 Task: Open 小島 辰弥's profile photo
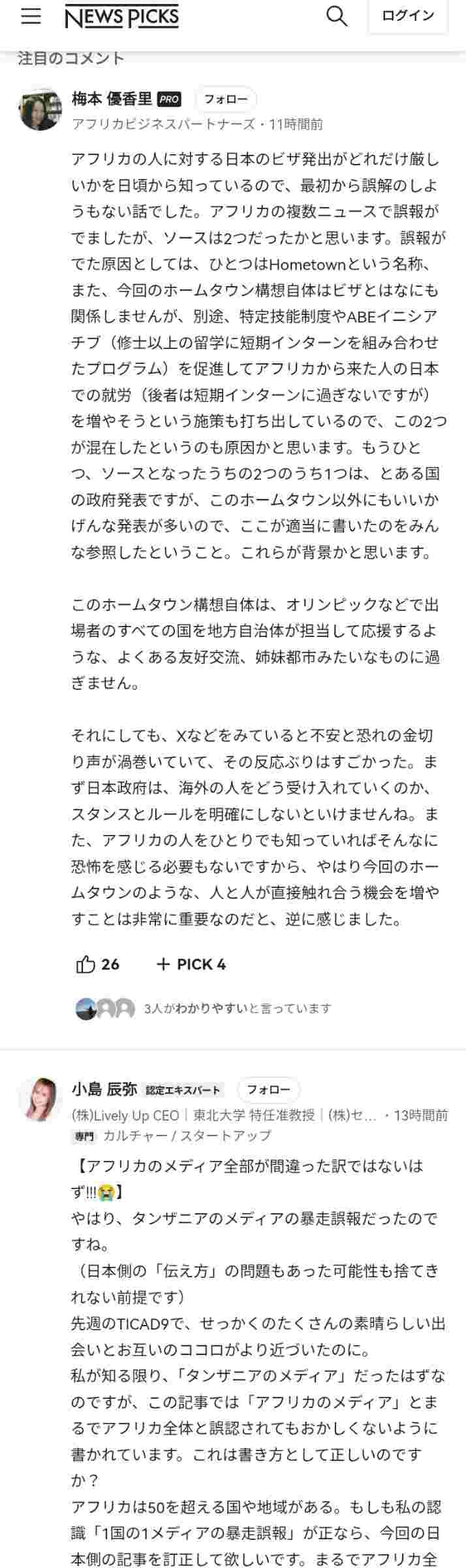tap(40, 1100)
